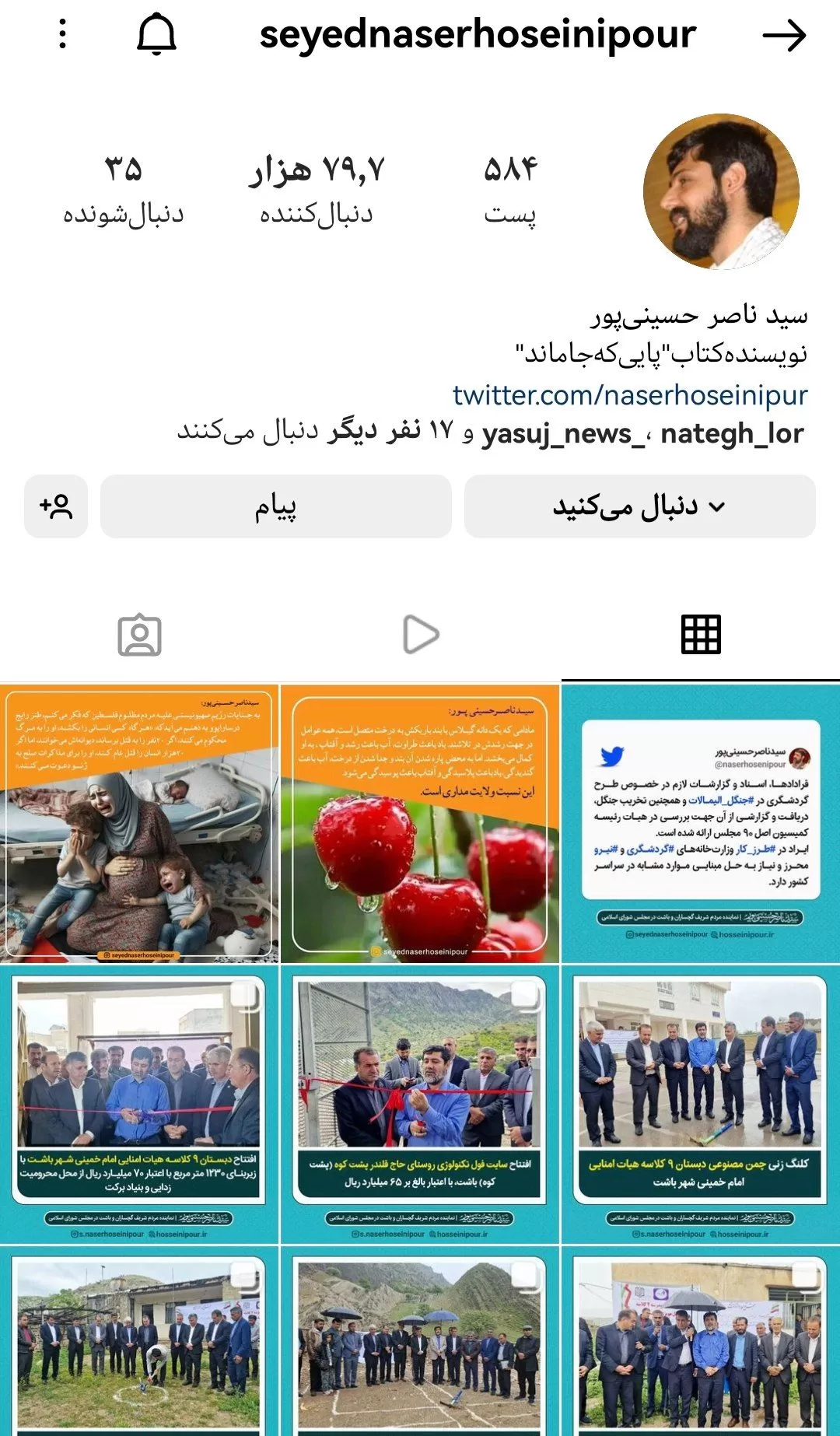Viewport: 840px width, 1436px height.
Task: Open the Twitter quote post tile
Action: click(701, 824)
